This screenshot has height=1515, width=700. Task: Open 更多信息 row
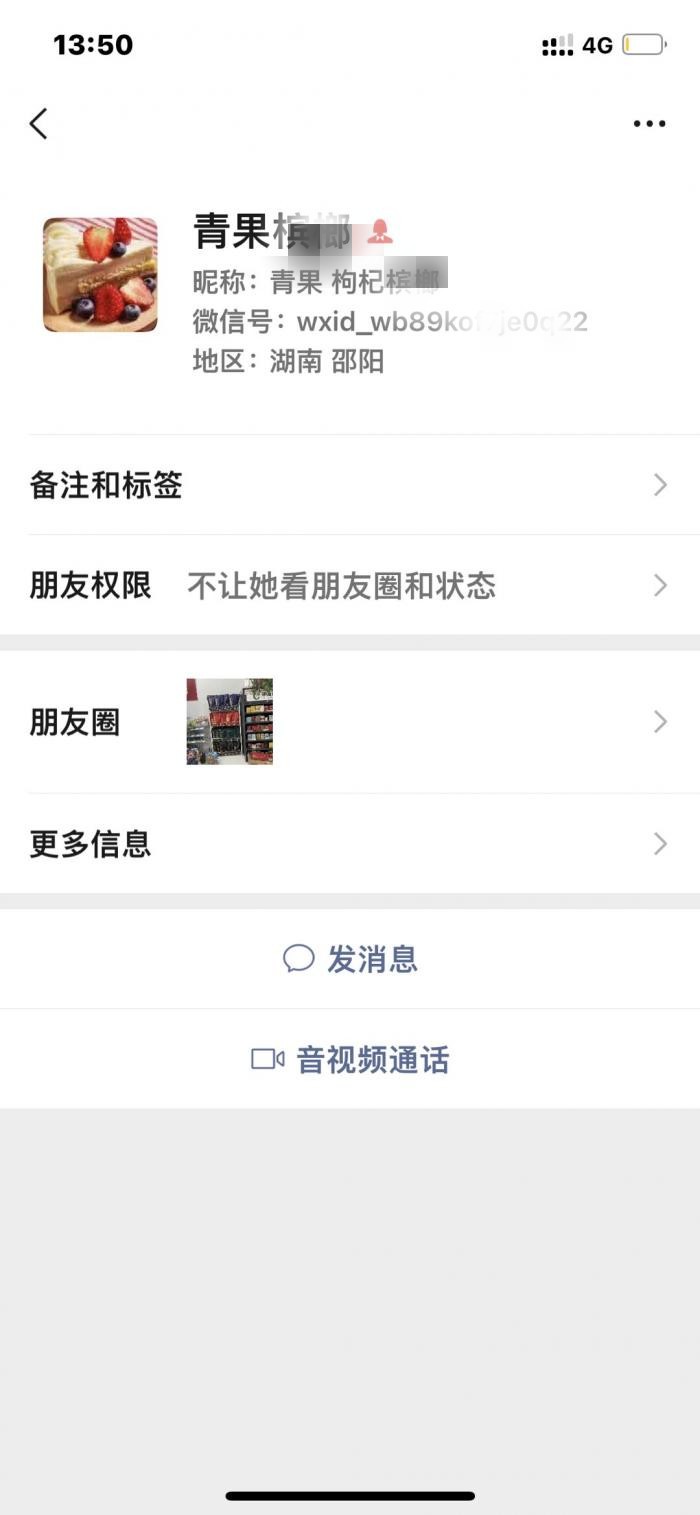point(350,845)
